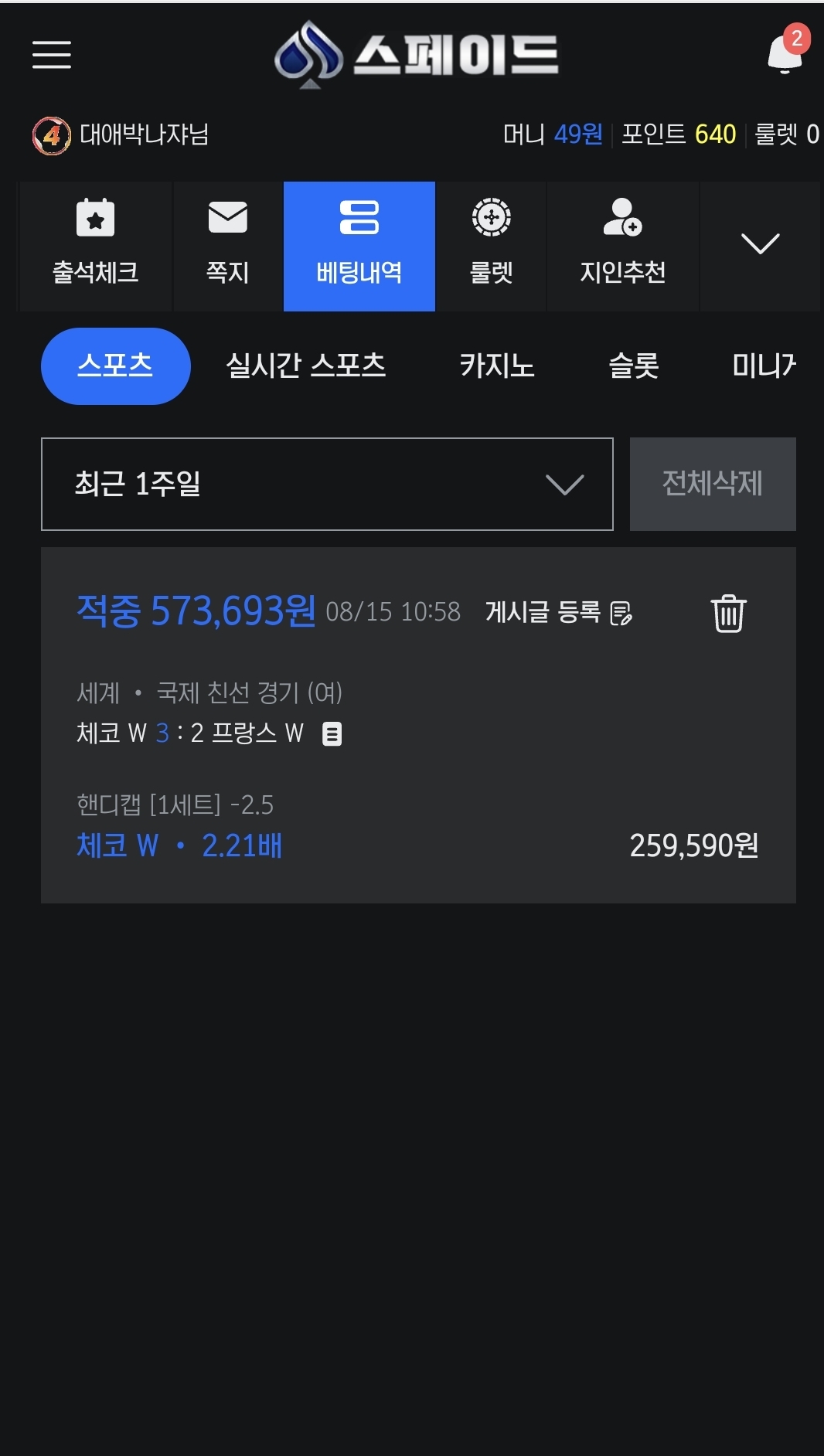824x1456 pixels.
Task: Open 지인추천 friend referral
Action: (623, 247)
